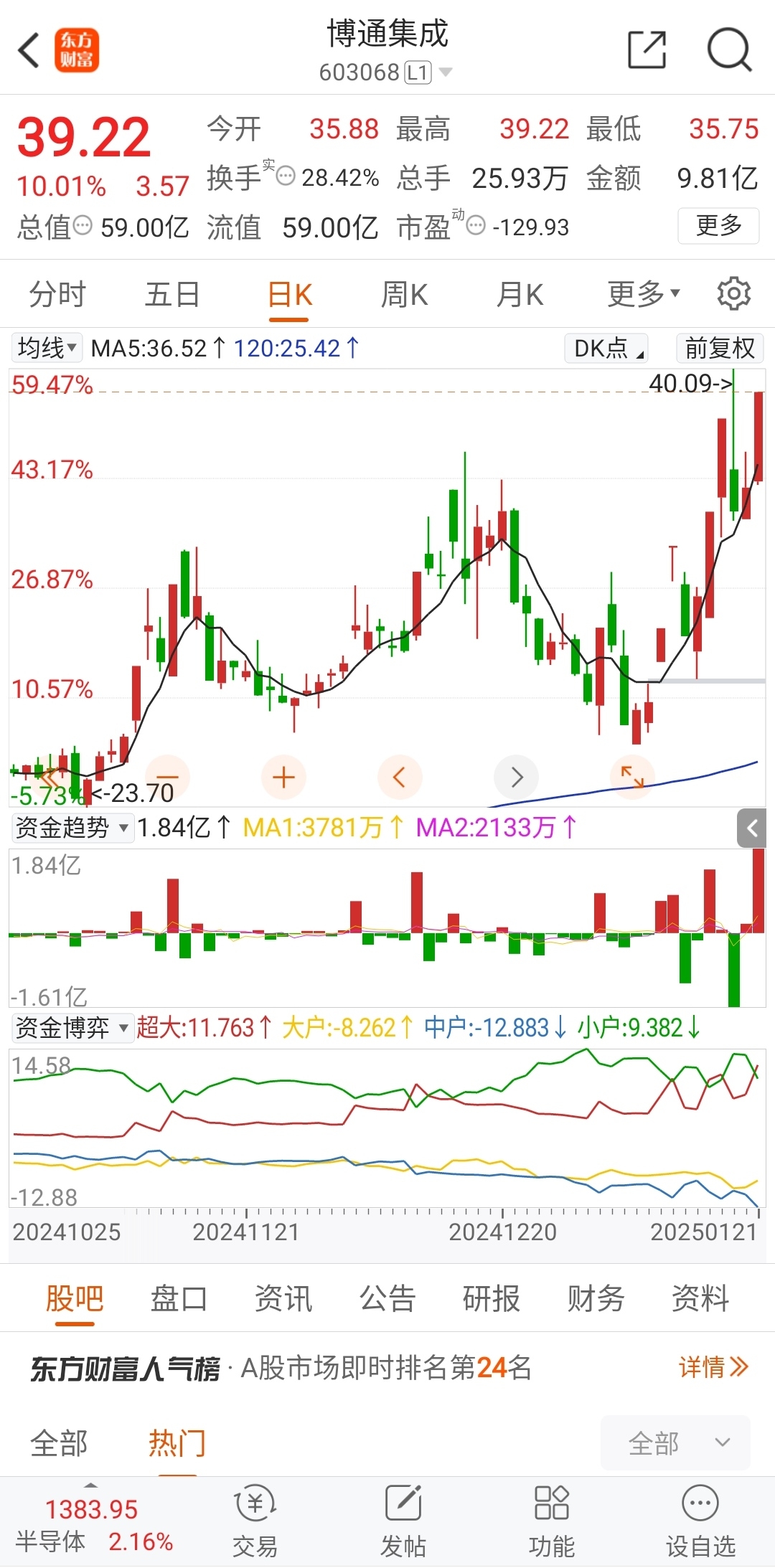Open the 均线 moving average dropdown

click(x=46, y=348)
